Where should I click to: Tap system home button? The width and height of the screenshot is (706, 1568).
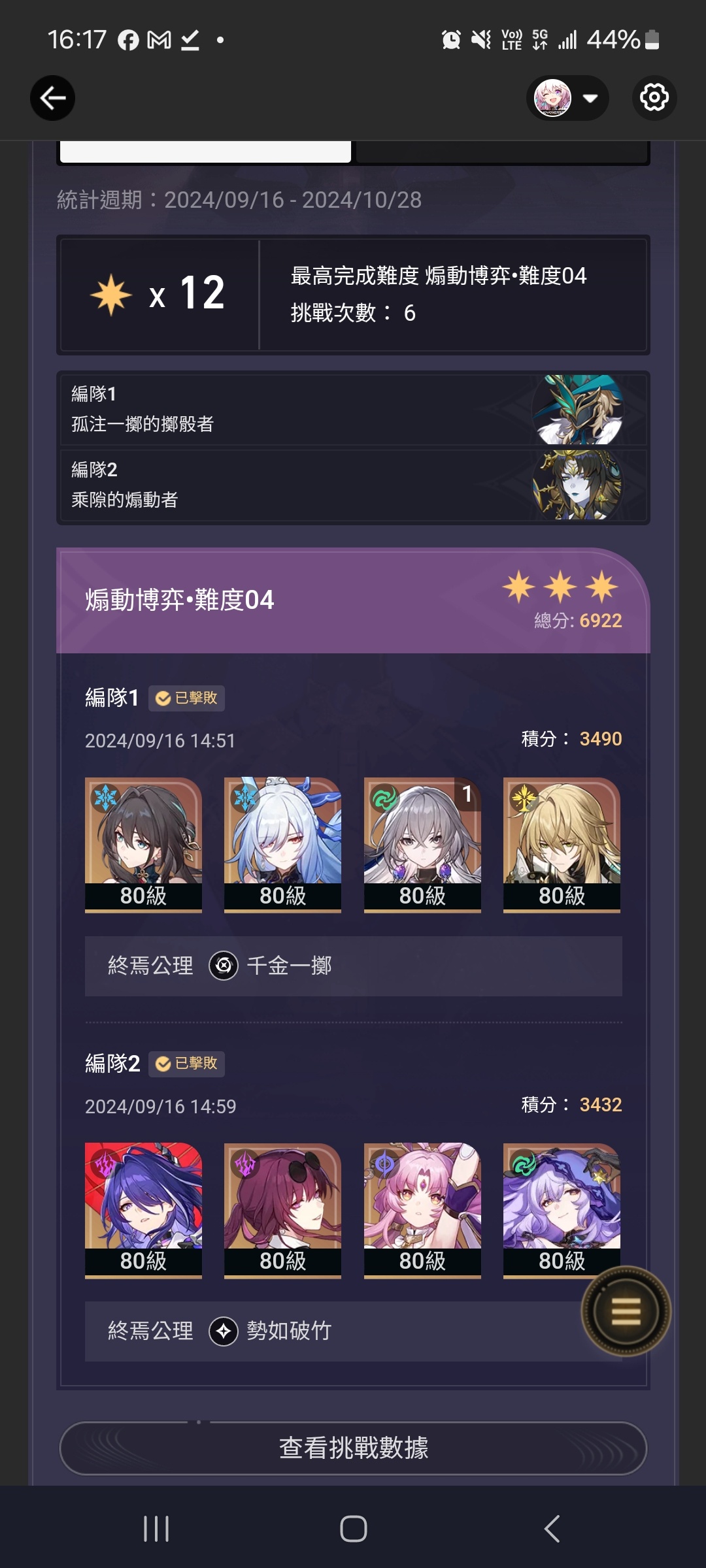pos(353,1529)
